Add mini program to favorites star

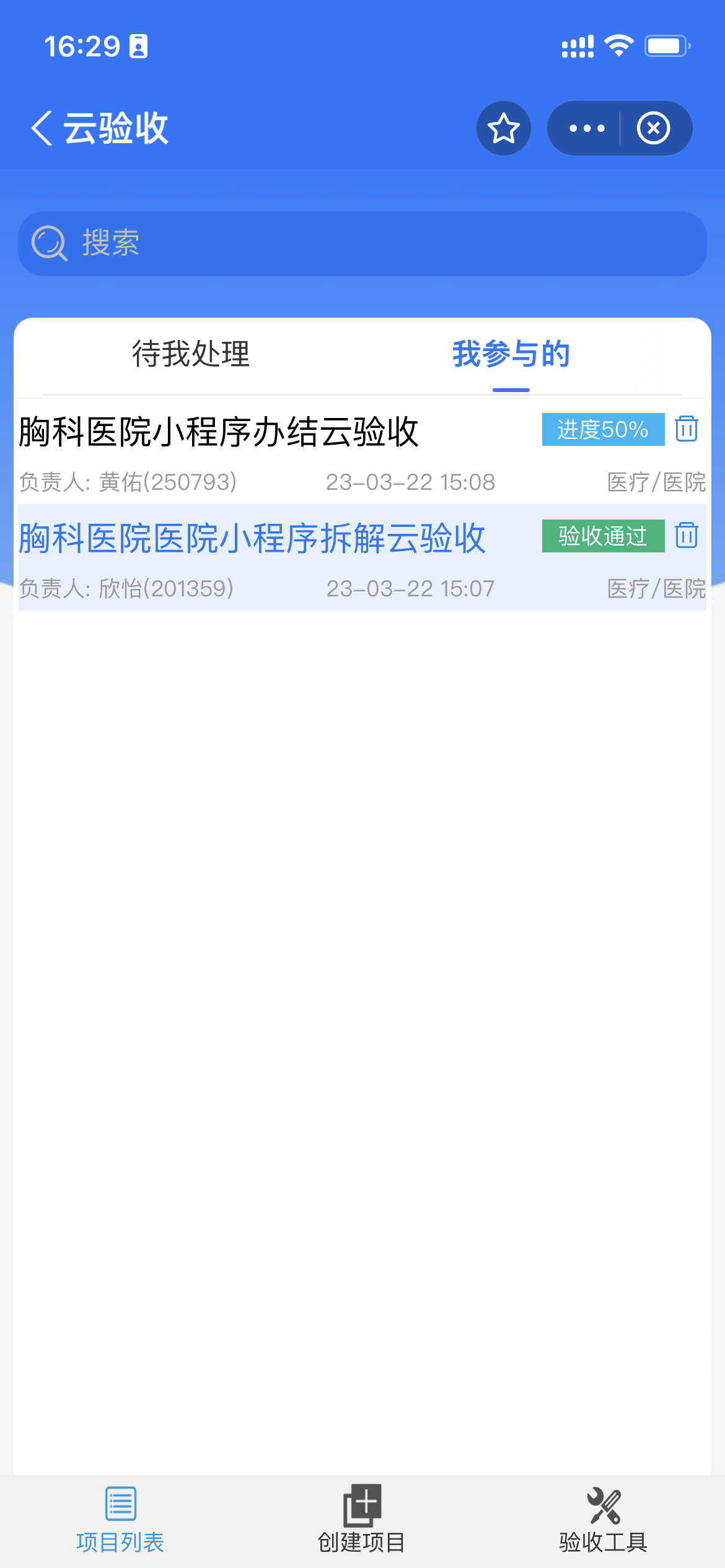(503, 128)
